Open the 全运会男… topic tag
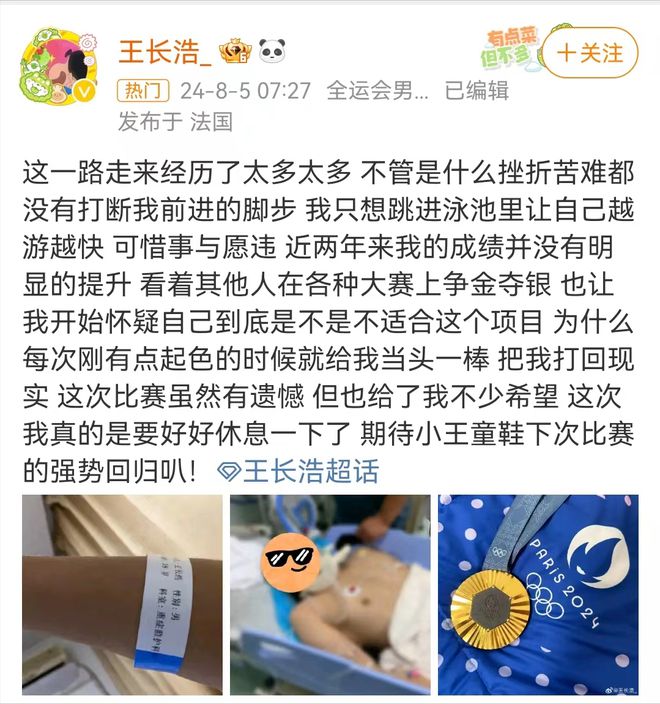 tap(376, 90)
